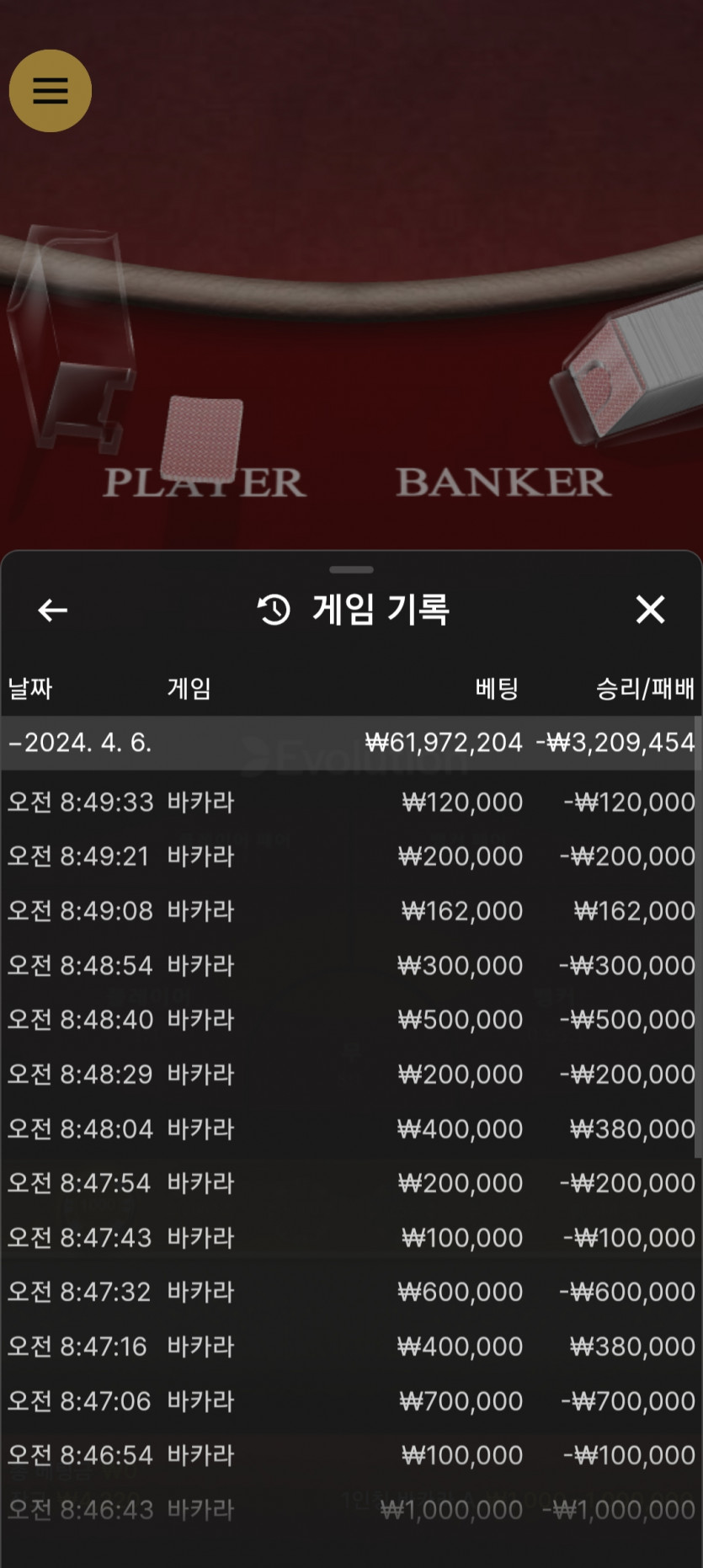Open the 오전 8:48:29 baccarat record
This screenshot has width=703, height=1568.
click(x=351, y=1075)
